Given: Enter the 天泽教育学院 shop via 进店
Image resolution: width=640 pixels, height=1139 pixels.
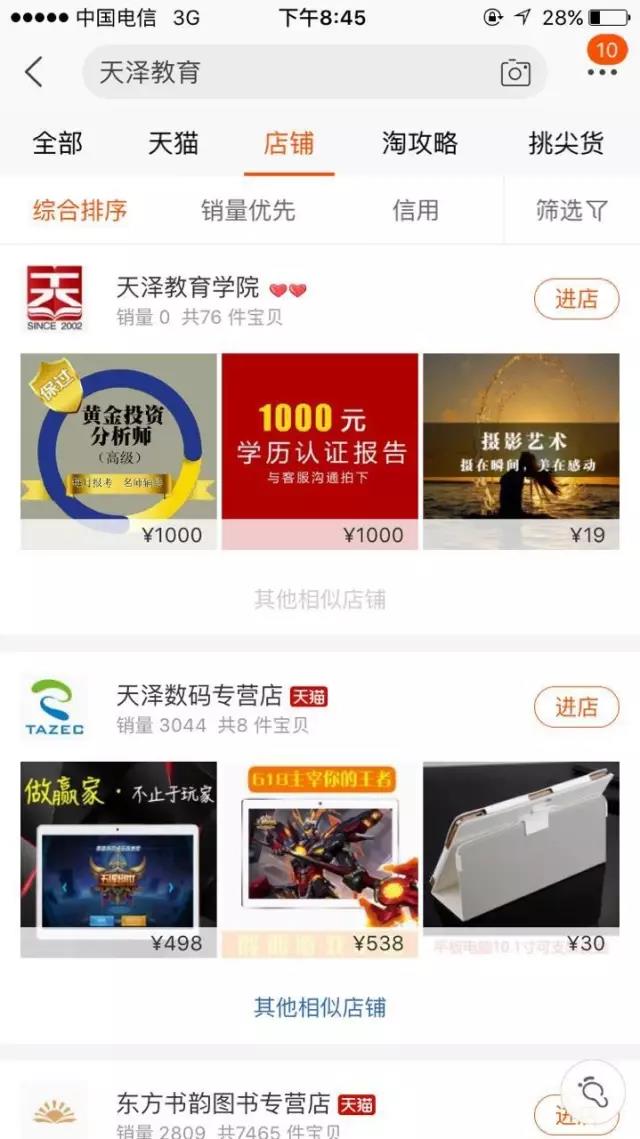Looking at the screenshot, I should click(576, 299).
